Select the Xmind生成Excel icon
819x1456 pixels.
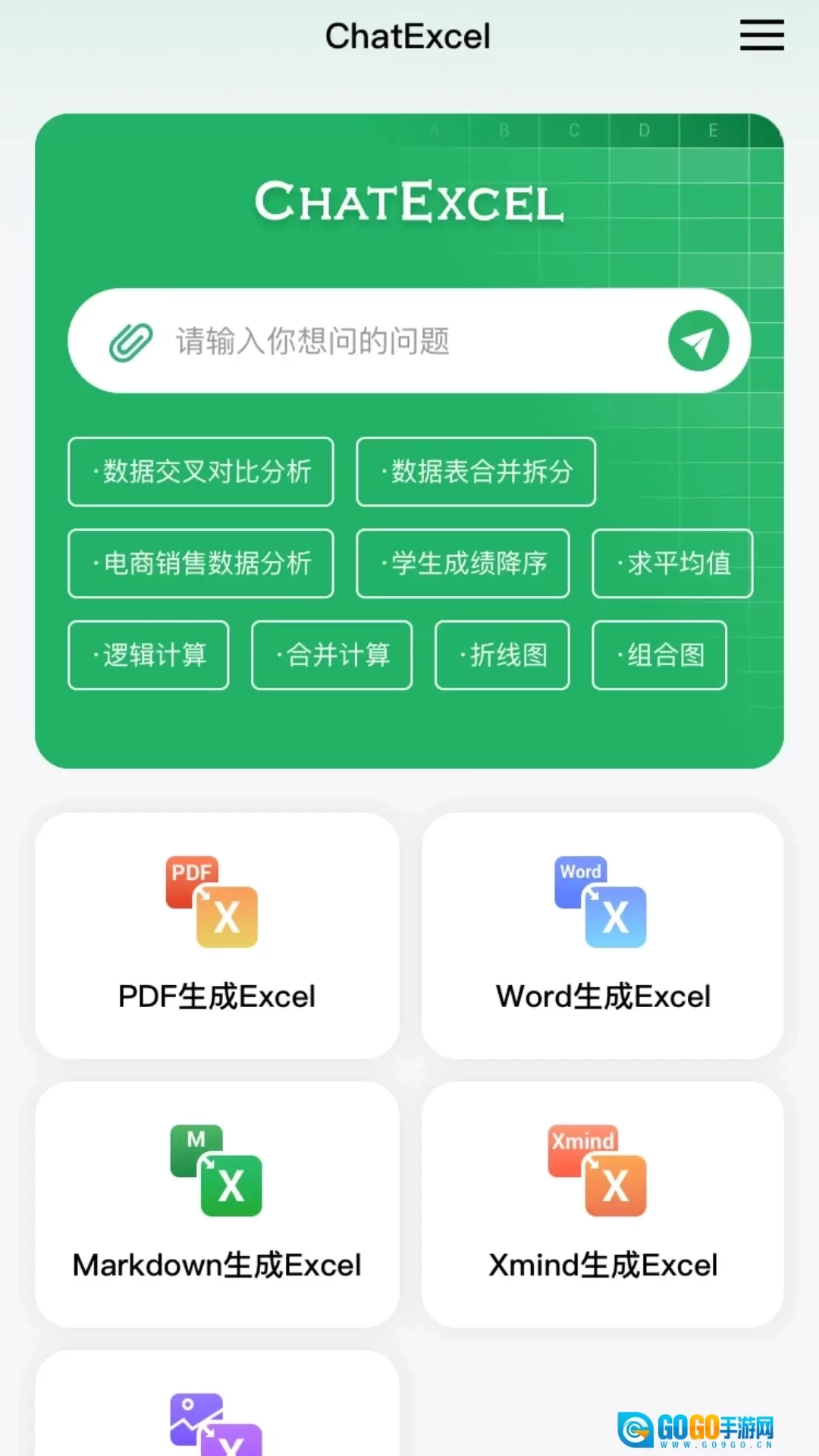coord(601,1171)
